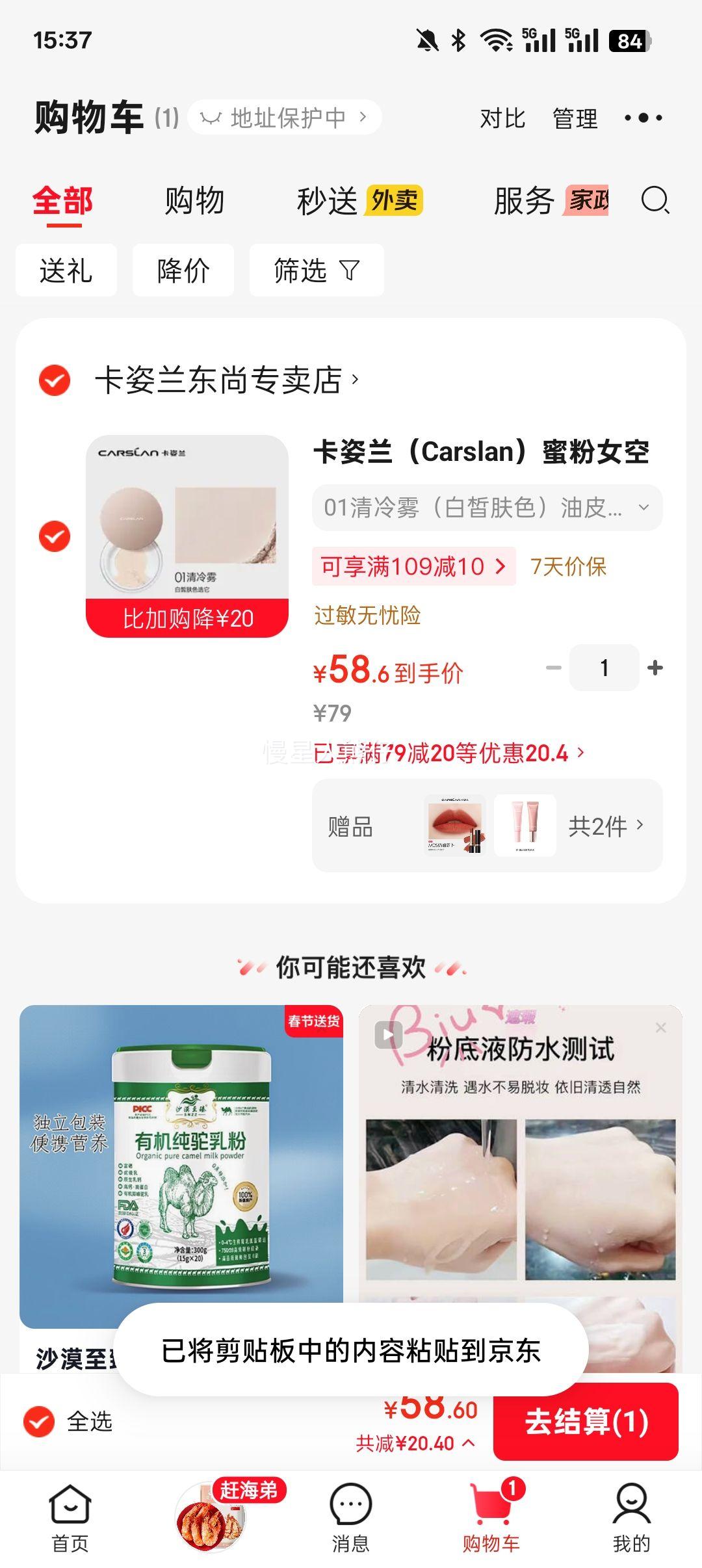Switch to the 购物 tab
Viewport: 702px width, 1568px height.
click(x=194, y=202)
